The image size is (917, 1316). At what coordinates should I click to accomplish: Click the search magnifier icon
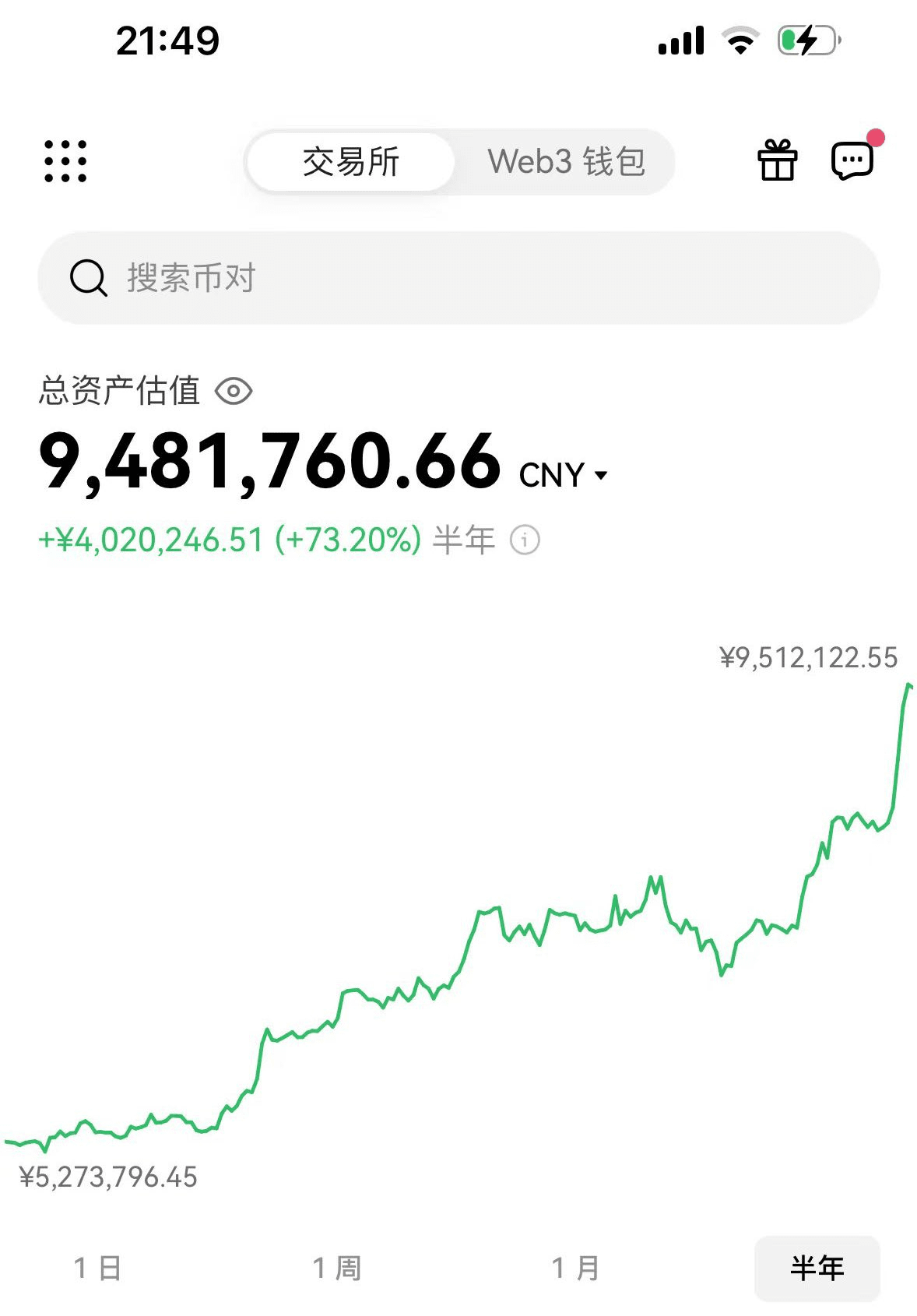pyautogui.click(x=88, y=278)
